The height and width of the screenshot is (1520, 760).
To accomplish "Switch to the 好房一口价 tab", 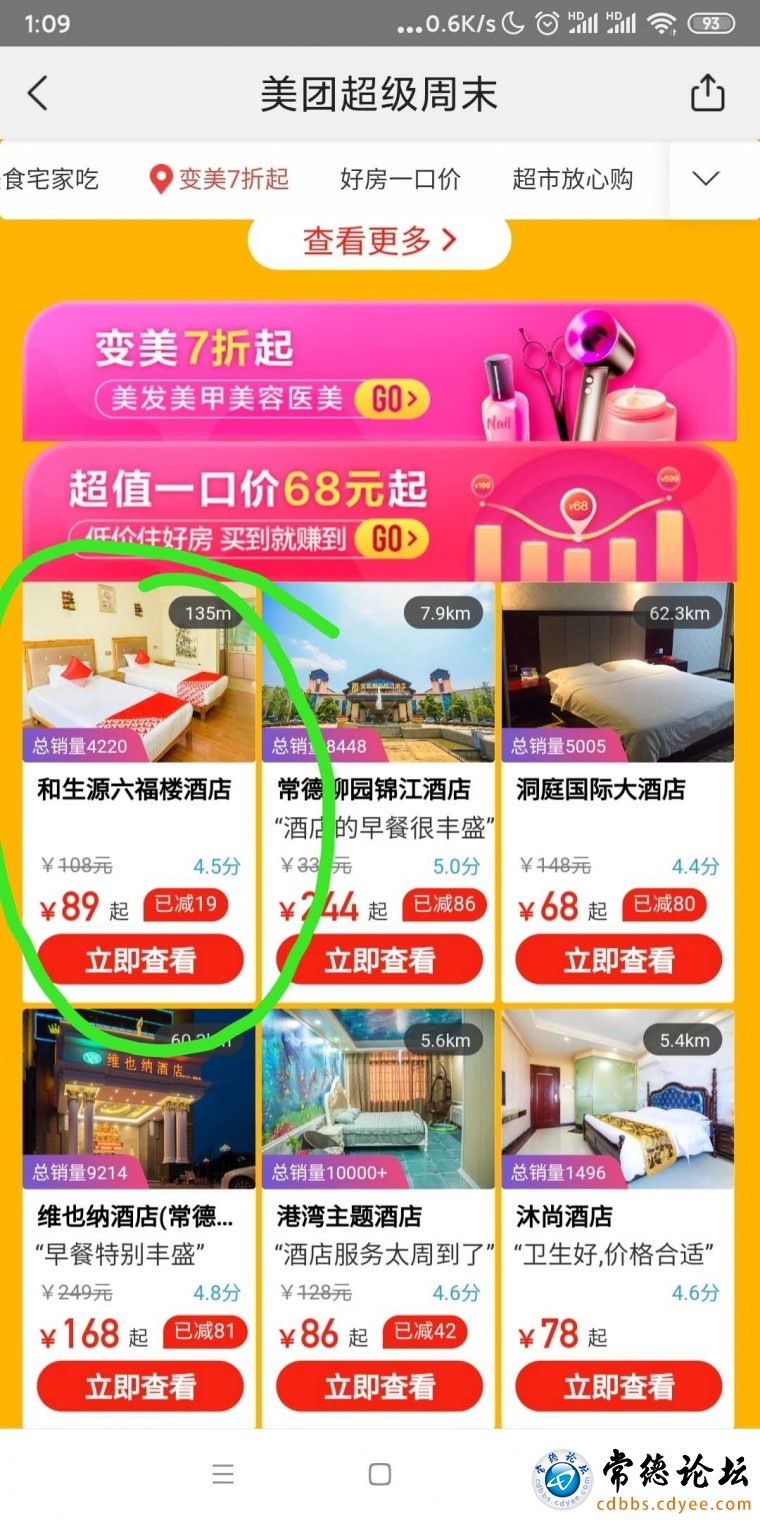I will pos(400,179).
